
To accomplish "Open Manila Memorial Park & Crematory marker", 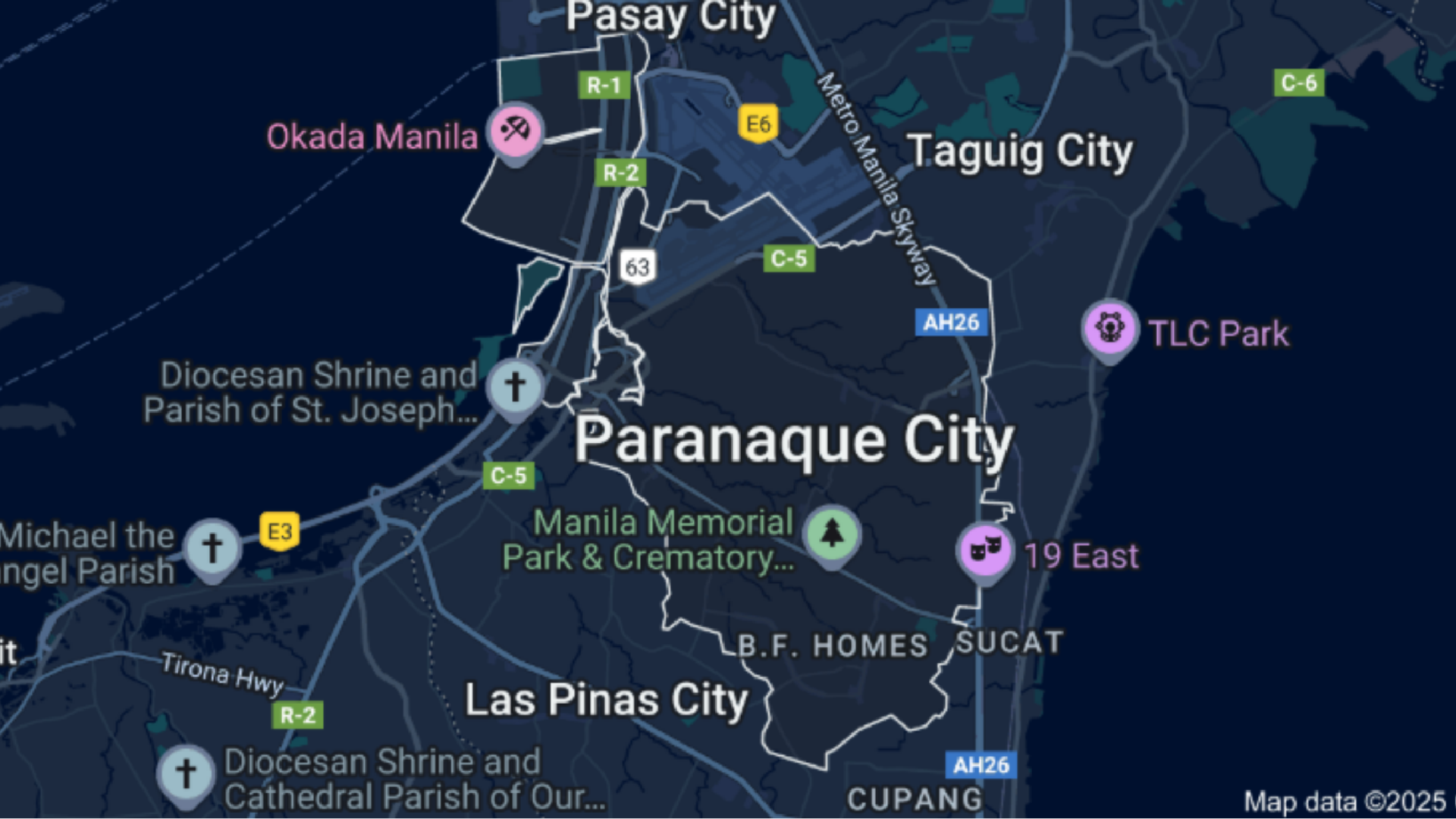I will tap(832, 532).
